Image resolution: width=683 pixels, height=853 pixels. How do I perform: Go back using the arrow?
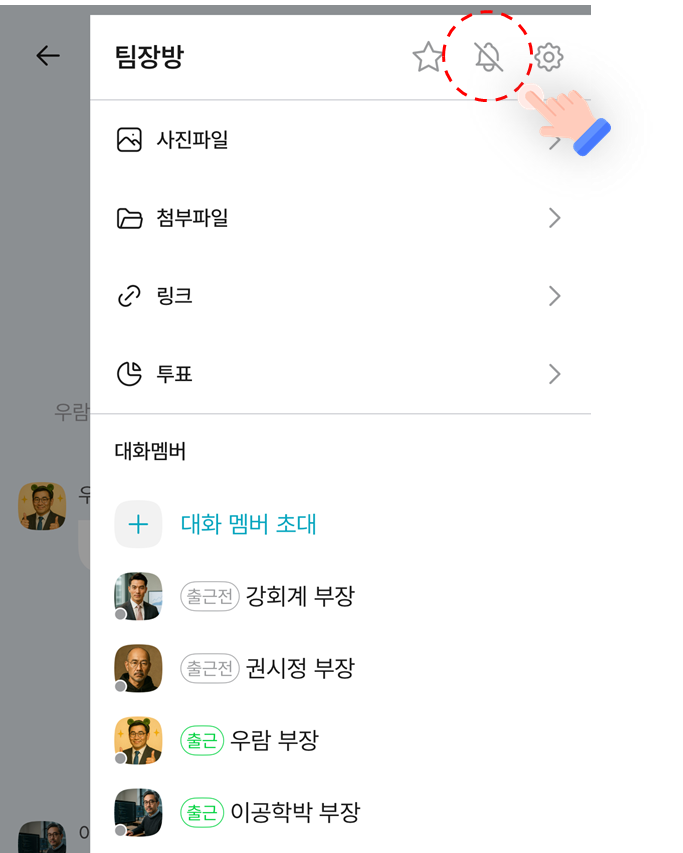click(48, 56)
